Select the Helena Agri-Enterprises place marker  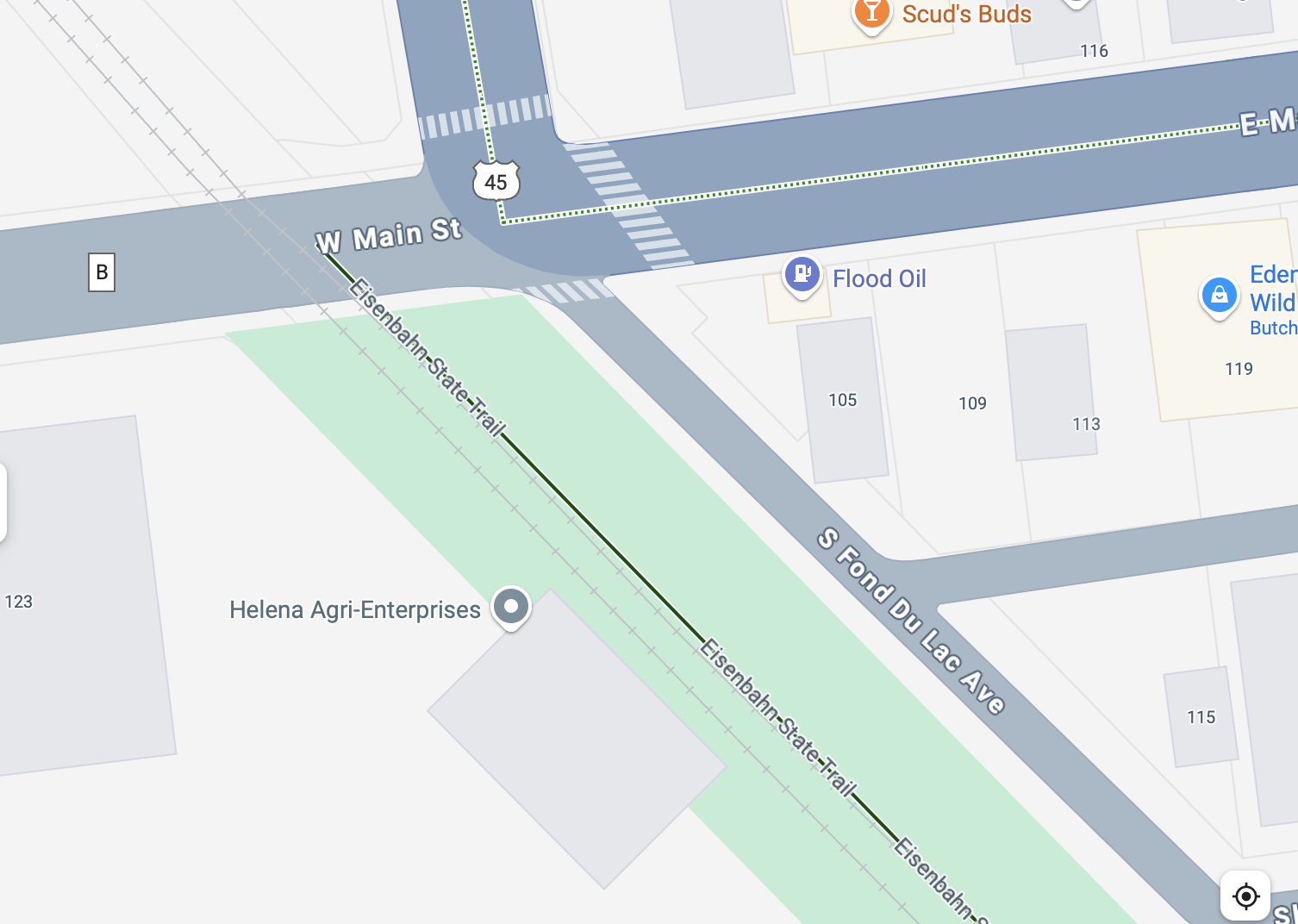(x=510, y=607)
